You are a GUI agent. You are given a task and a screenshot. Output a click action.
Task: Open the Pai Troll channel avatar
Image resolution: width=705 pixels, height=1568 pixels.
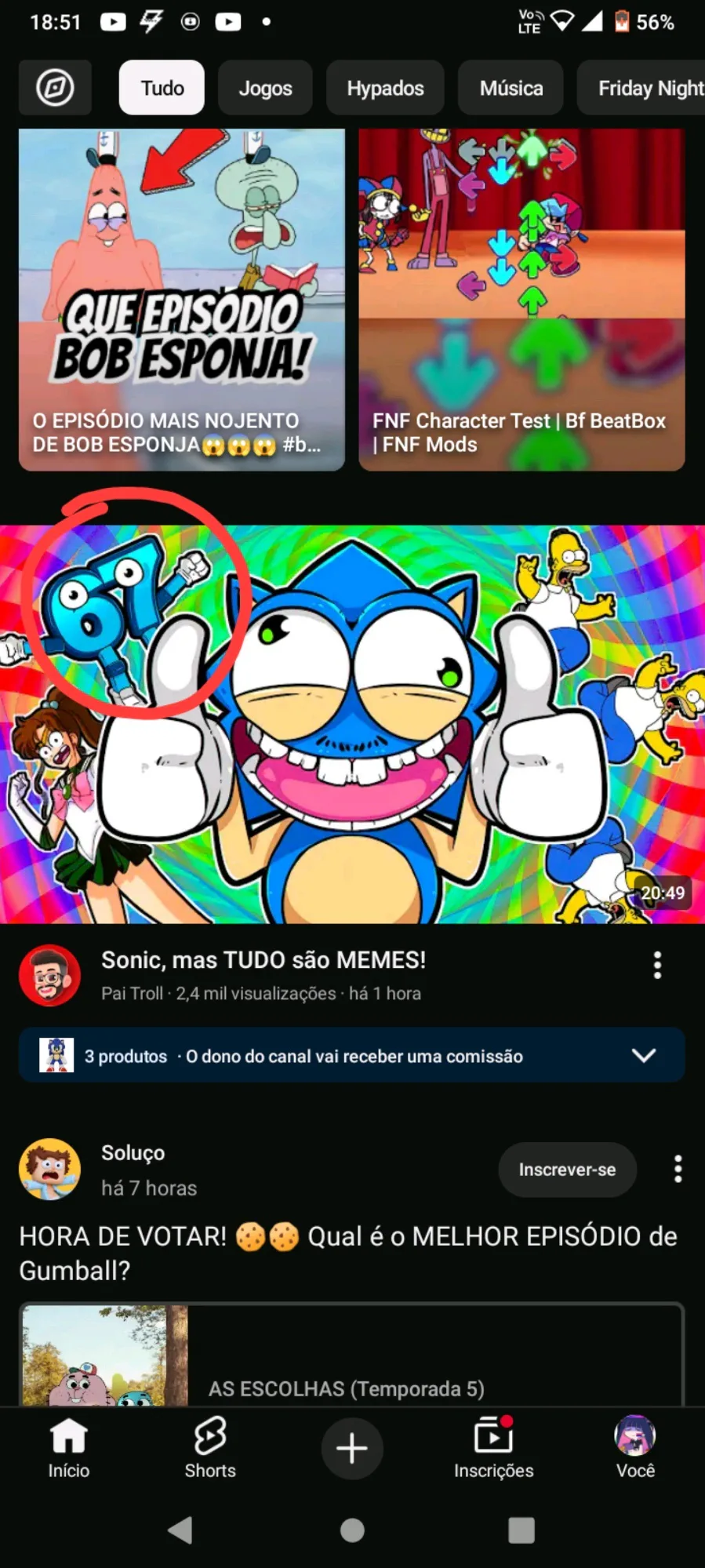coord(49,975)
